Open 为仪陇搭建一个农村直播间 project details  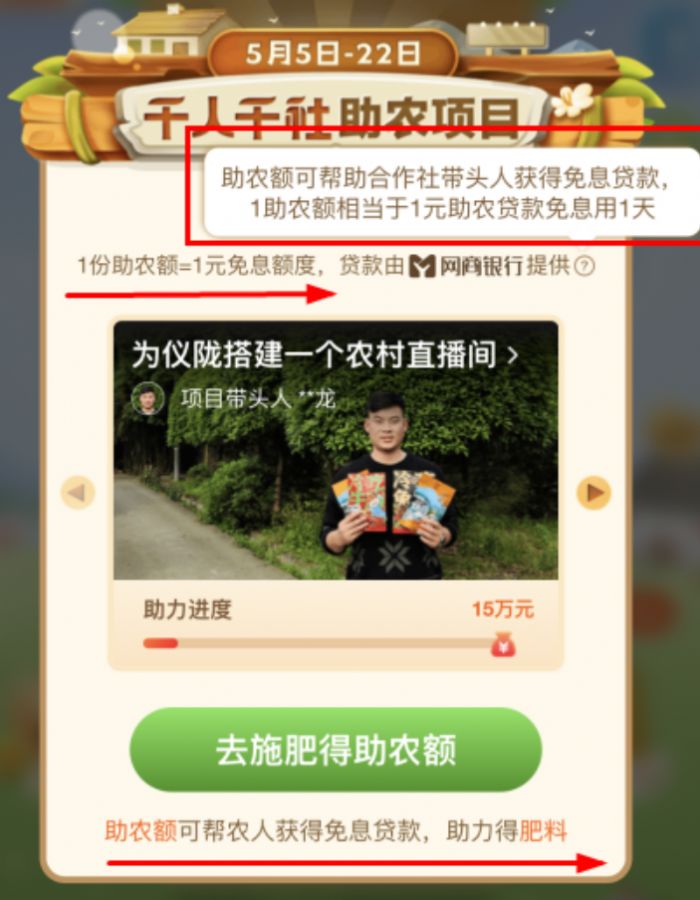pyautogui.click(x=326, y=355)
